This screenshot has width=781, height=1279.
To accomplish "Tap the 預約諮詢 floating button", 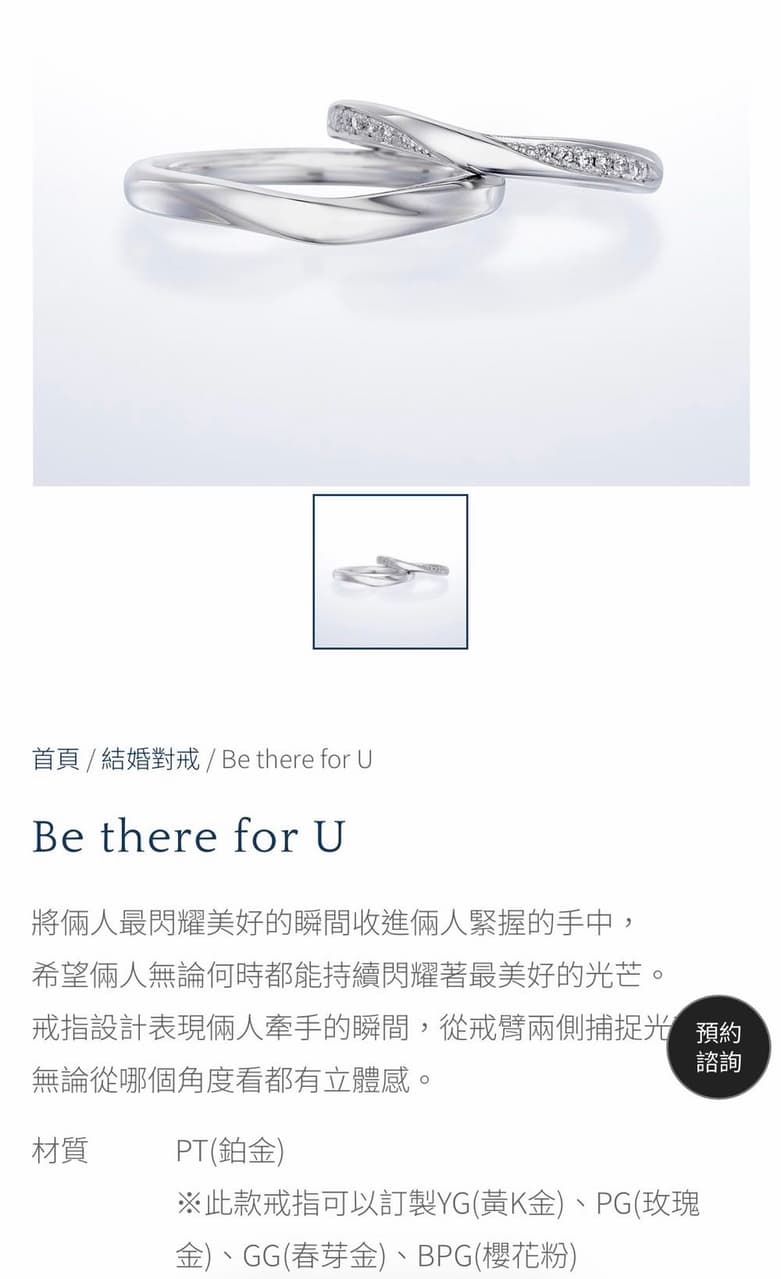I will (x=719, y=1047).
